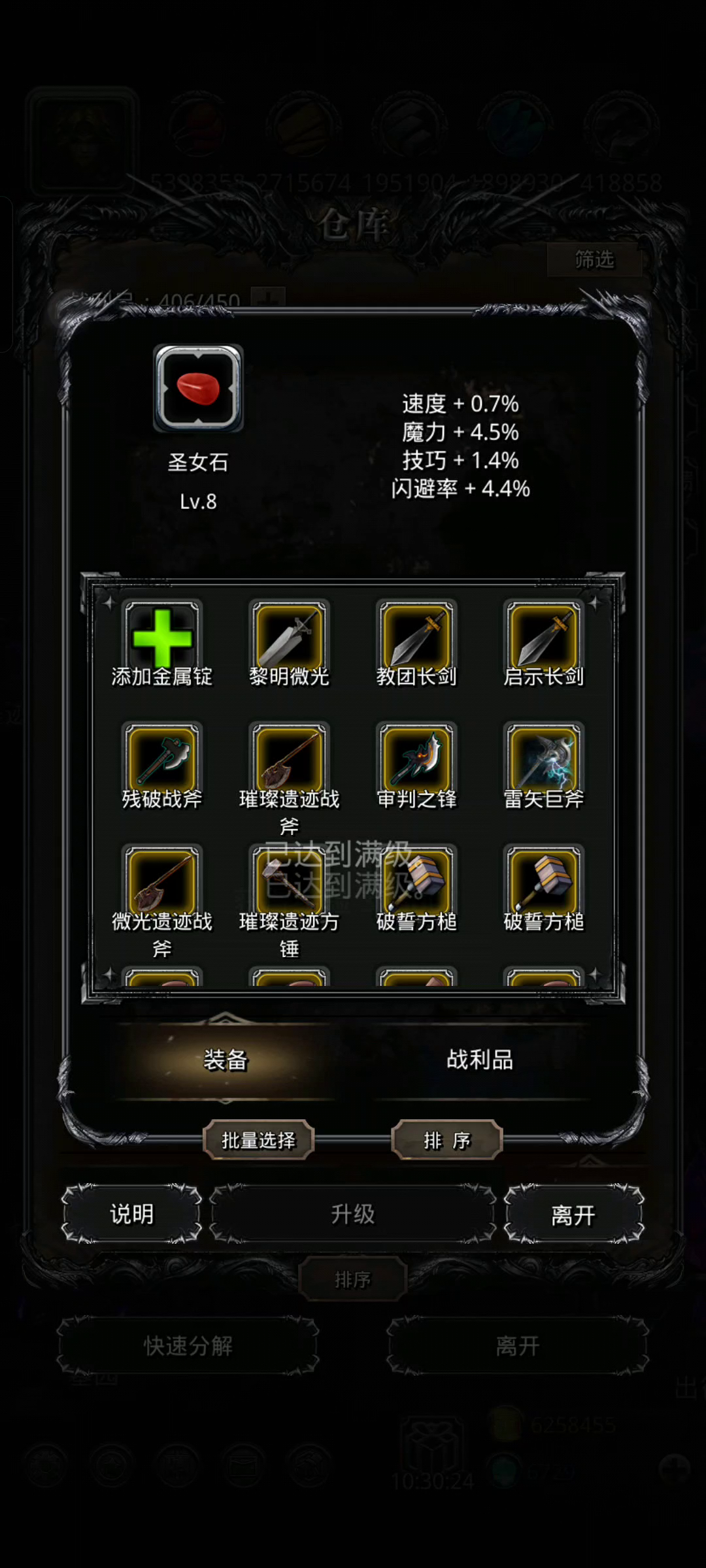This screenshot has width=706, height=1568.
Task: Select the 雷矢巨斧 item
Action: [543, 766]
